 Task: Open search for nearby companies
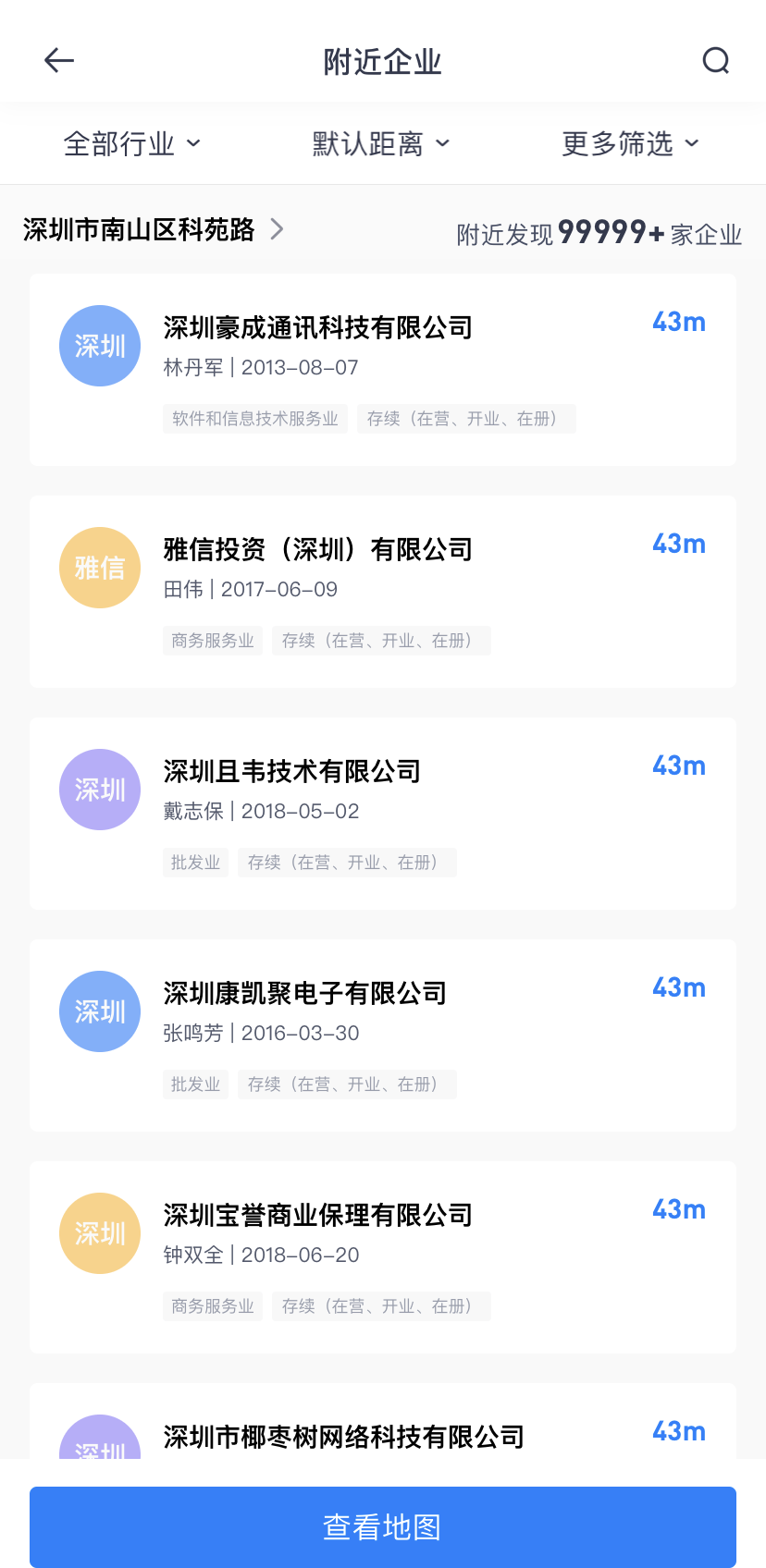[x=715, y=61]
